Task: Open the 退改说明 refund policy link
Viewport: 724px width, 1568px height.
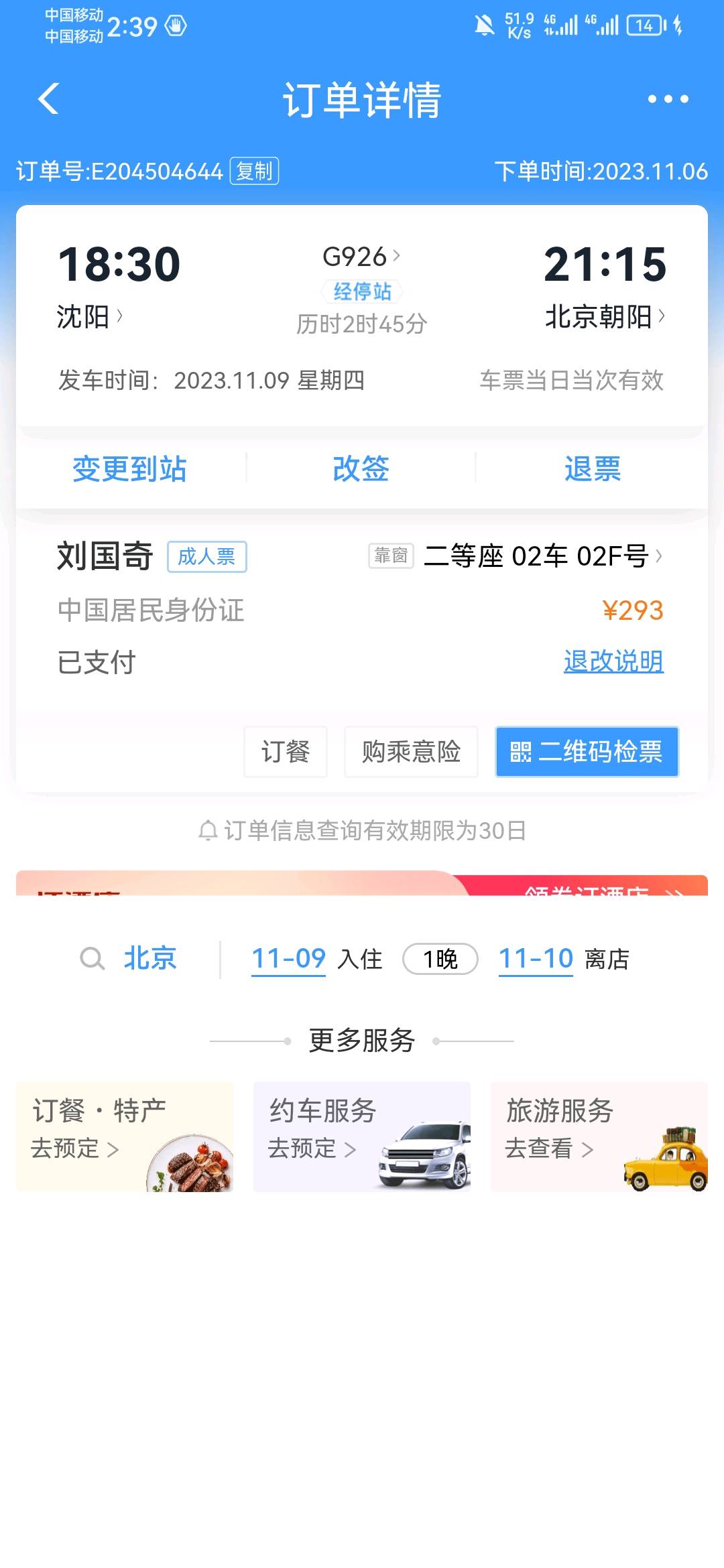Action: 613,662
